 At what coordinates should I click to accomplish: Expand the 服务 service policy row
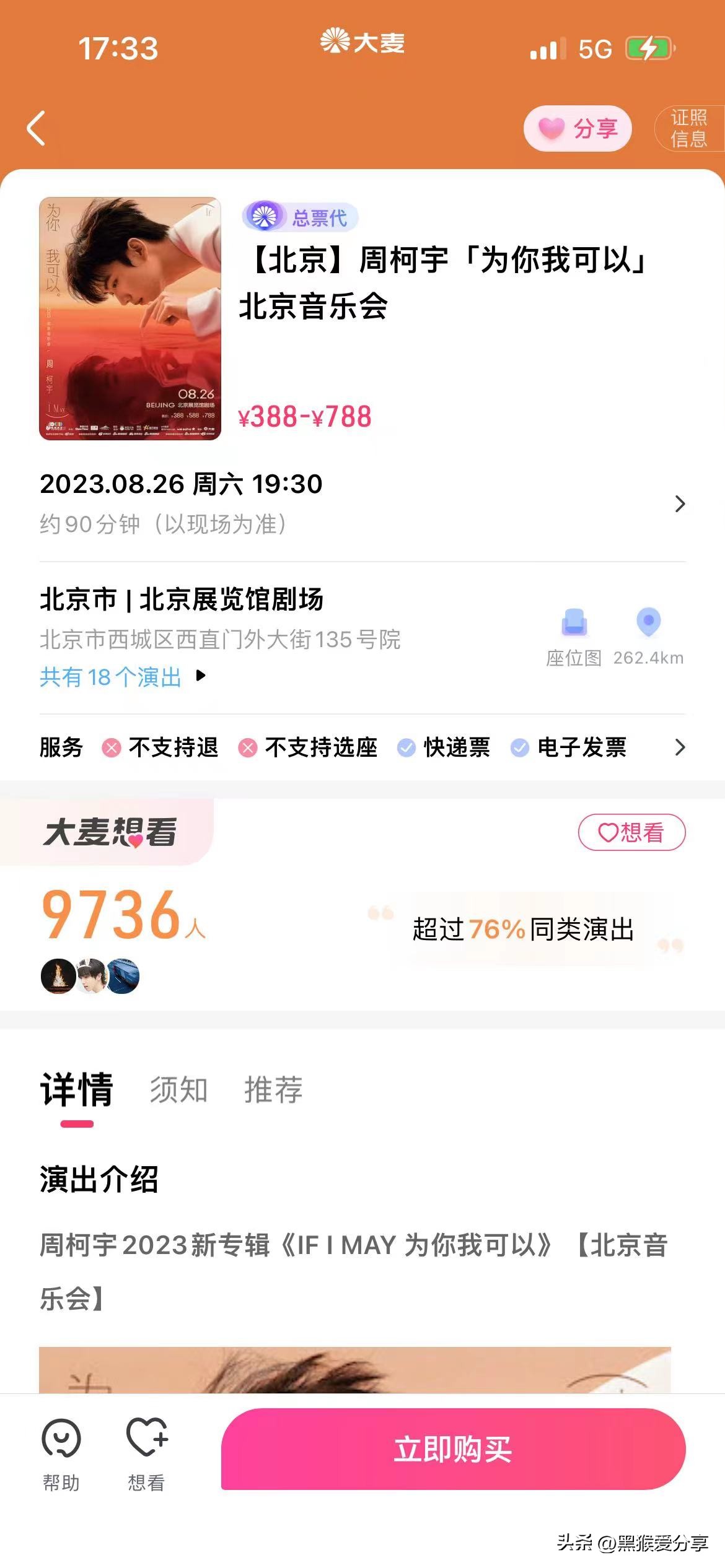click(x=682, y=748)
